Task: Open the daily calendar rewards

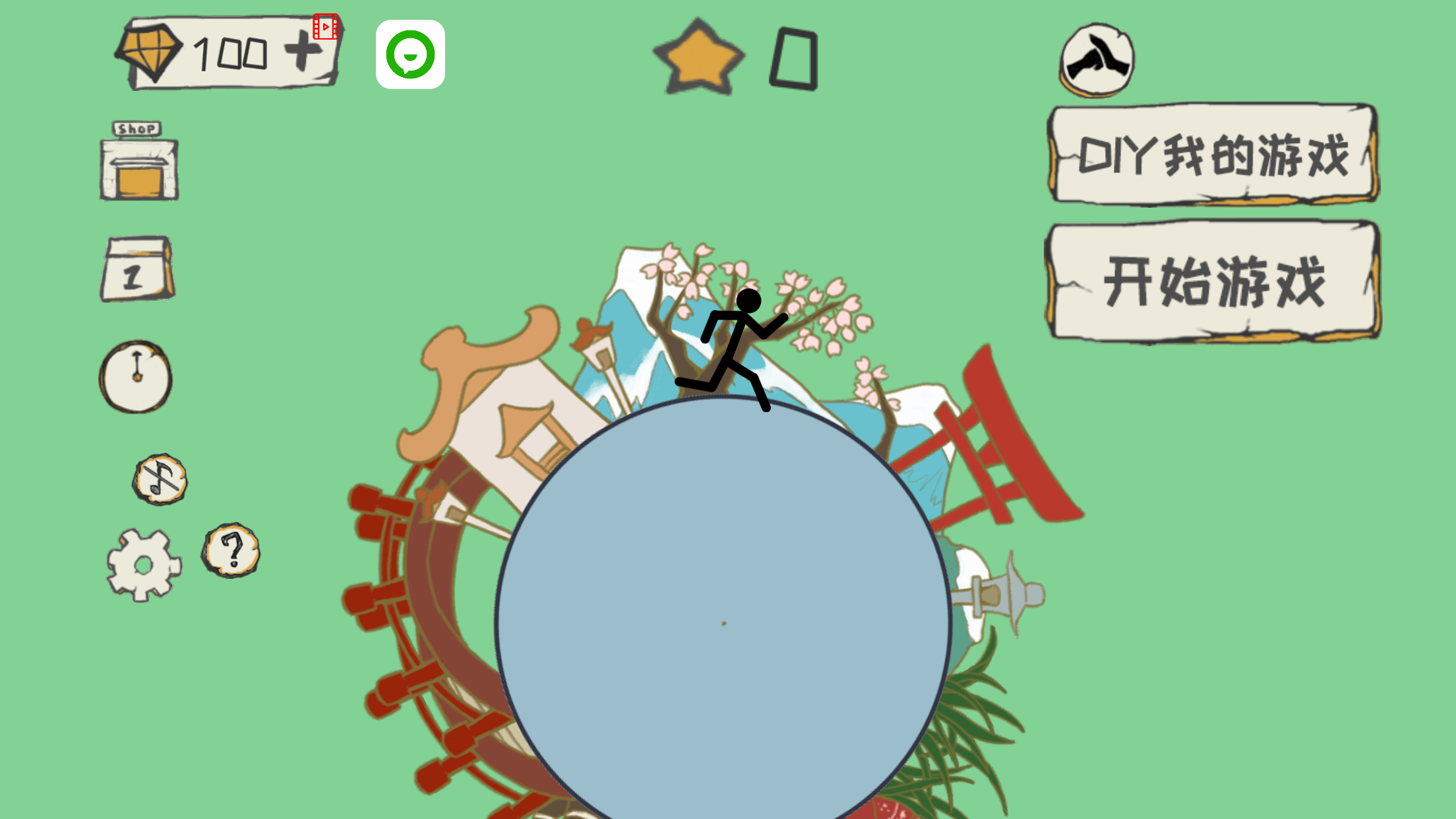Action: pyautogui.click(x=137, y=269)
